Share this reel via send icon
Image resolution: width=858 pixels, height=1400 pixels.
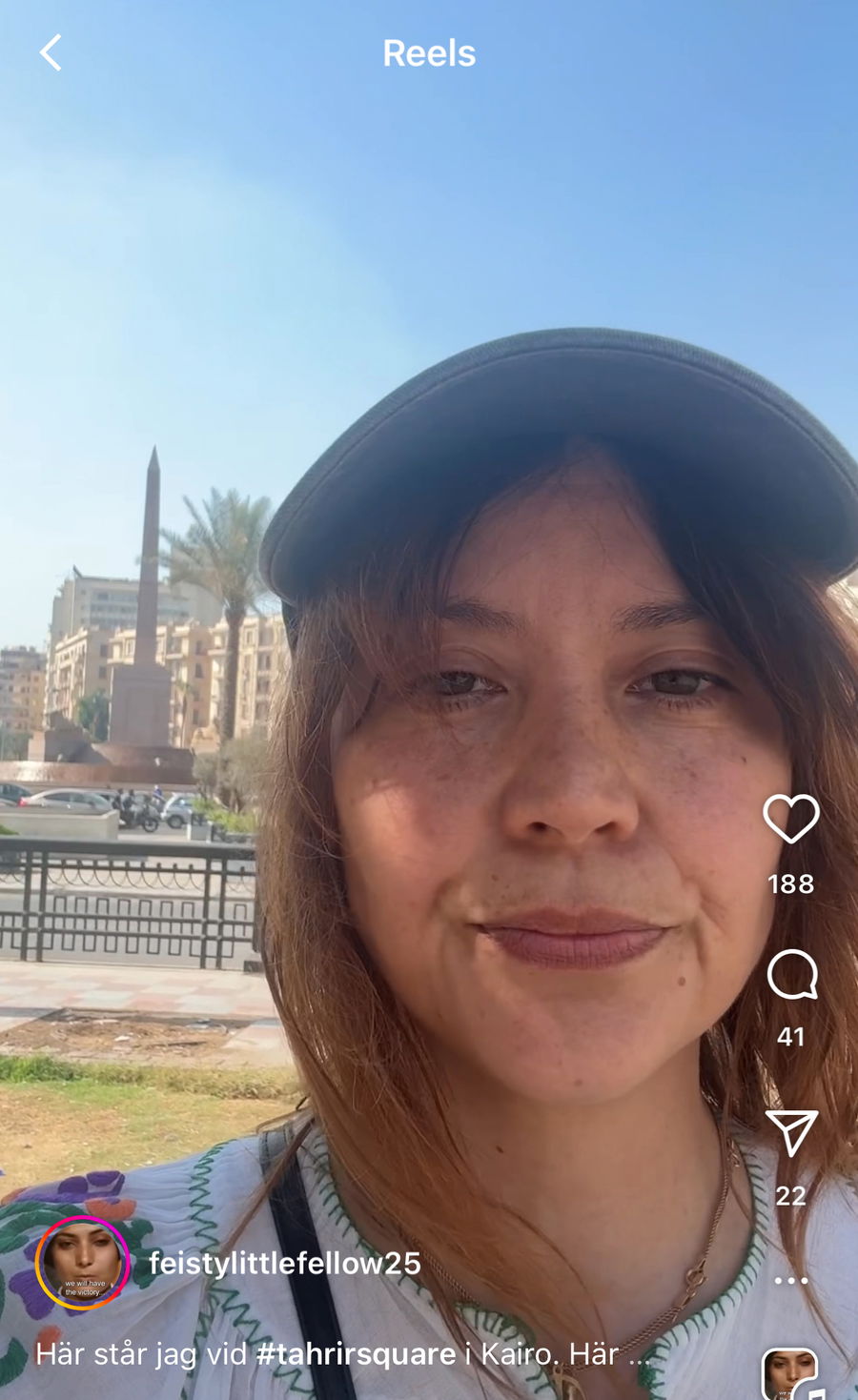point(790,1133)
